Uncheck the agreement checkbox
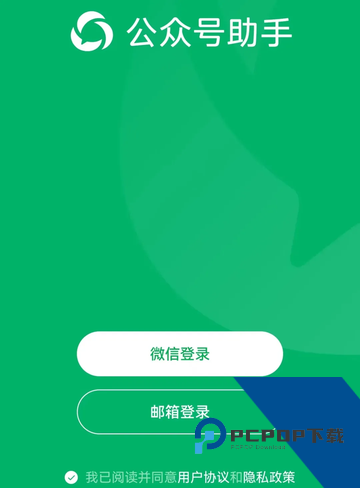 (71, 477)
